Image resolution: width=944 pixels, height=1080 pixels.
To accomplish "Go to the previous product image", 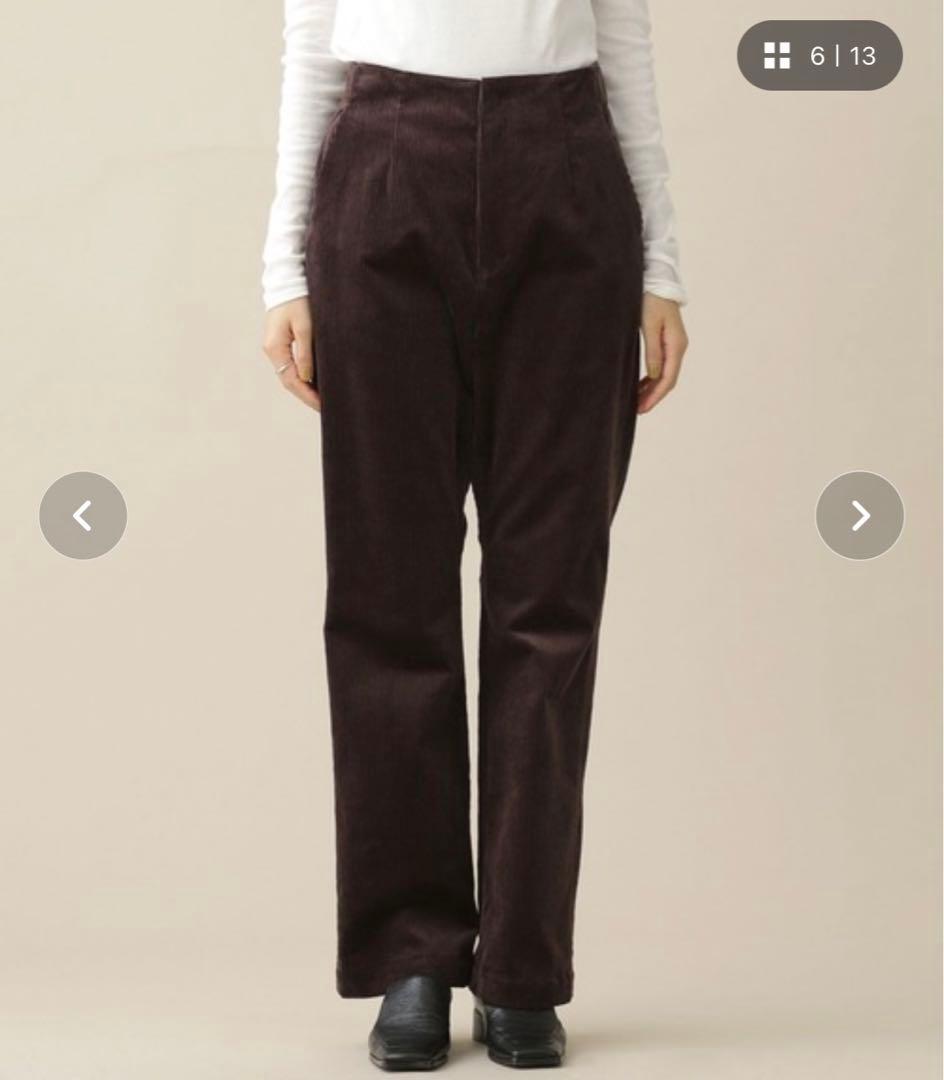I will [x=83, y=516].
